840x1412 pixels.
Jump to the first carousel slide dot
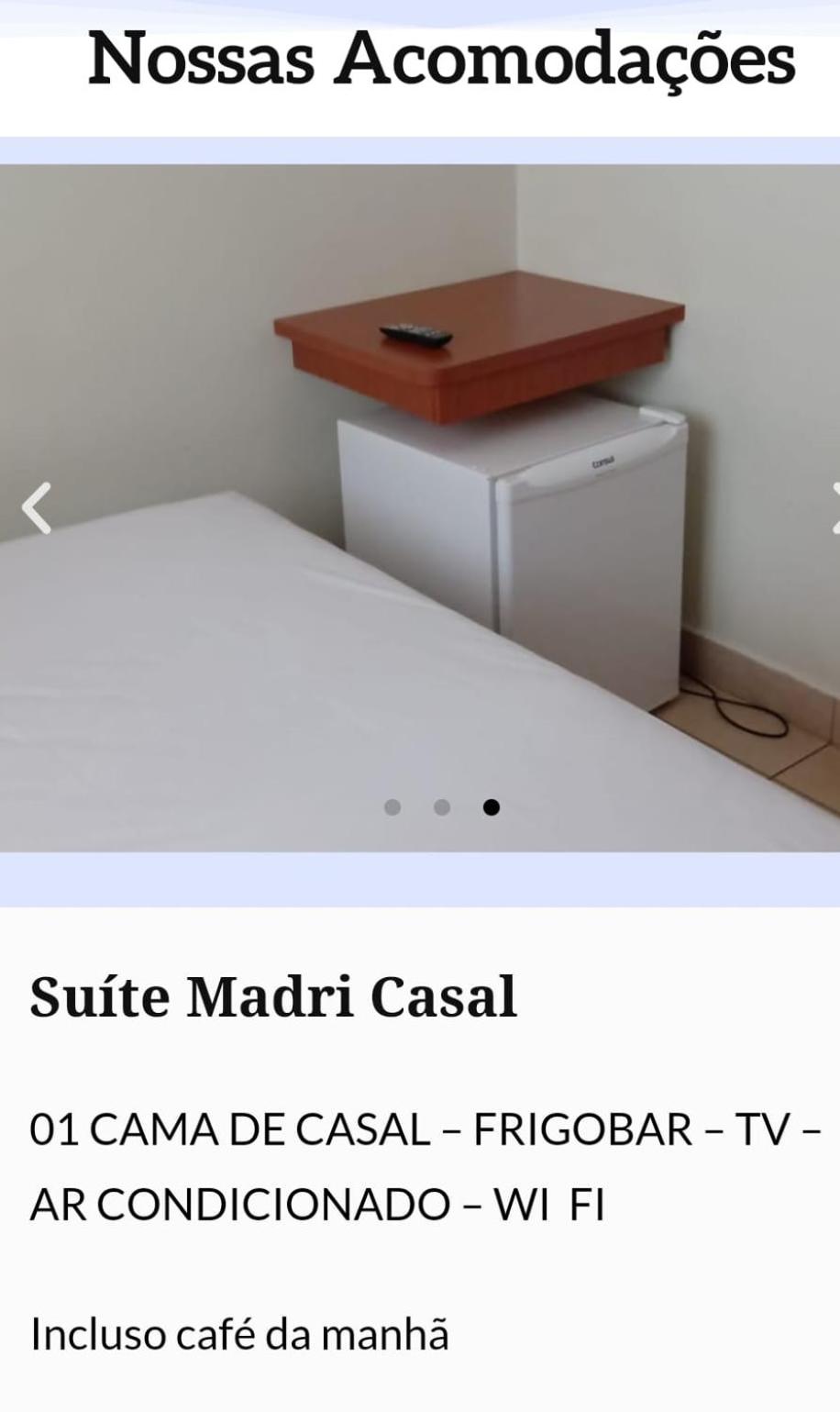point(392,807)
